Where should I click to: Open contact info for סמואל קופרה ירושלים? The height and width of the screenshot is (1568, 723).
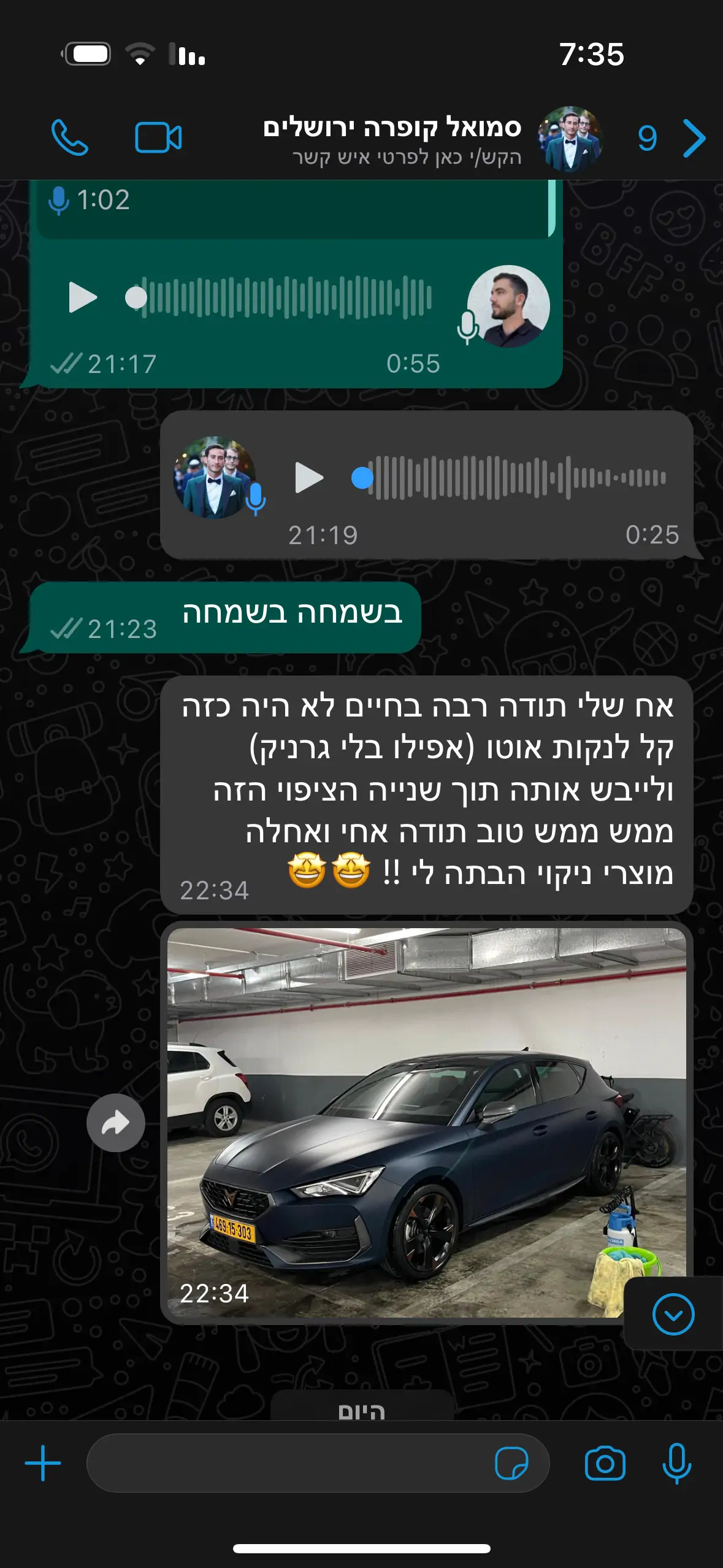pos(392,139)
